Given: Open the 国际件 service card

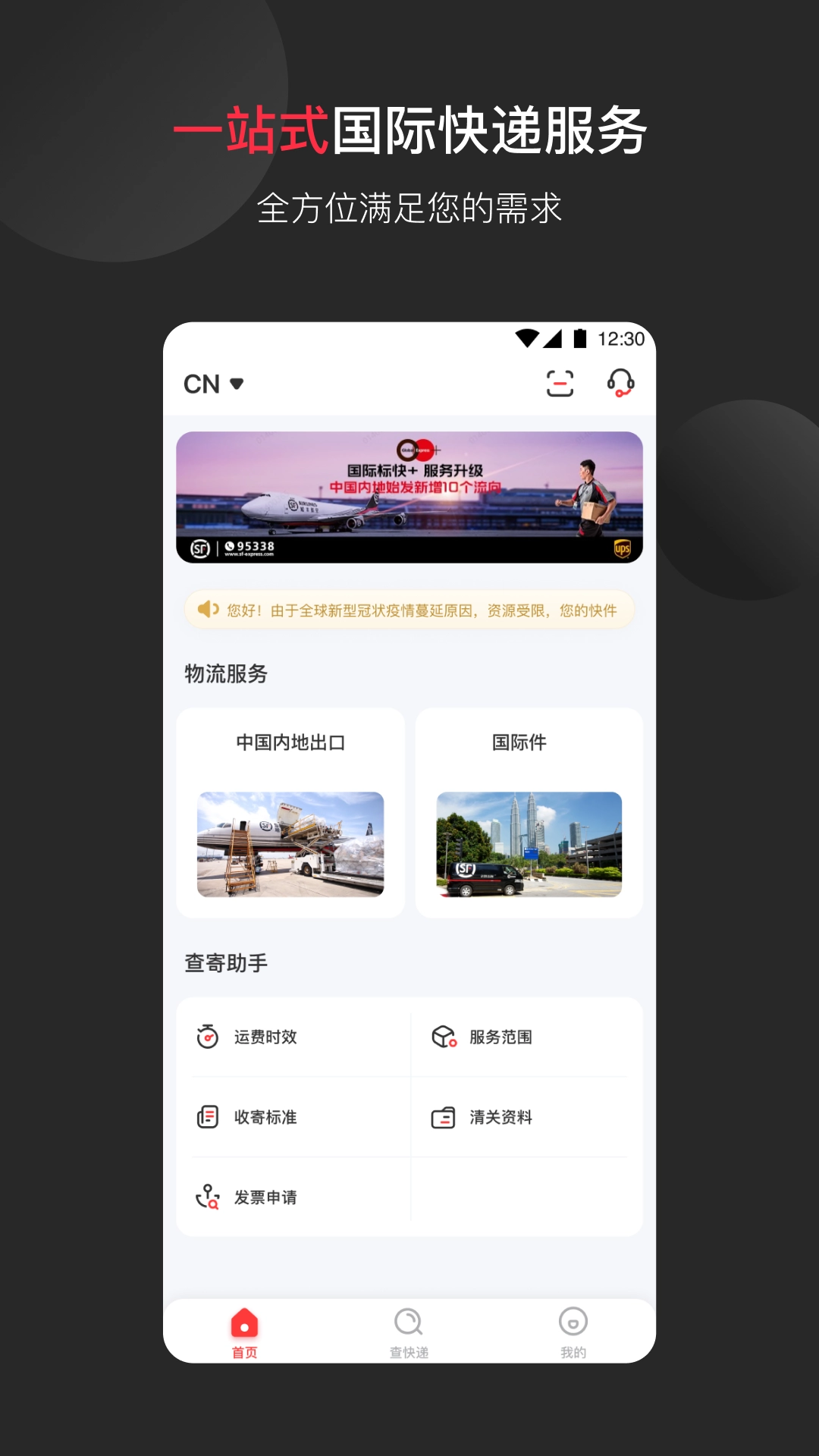Looking at the screenshot, I should (x=528, y=811).
